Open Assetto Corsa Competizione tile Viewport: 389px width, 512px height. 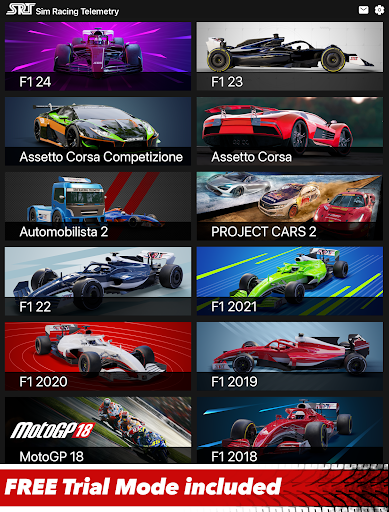tap(98, 131)
